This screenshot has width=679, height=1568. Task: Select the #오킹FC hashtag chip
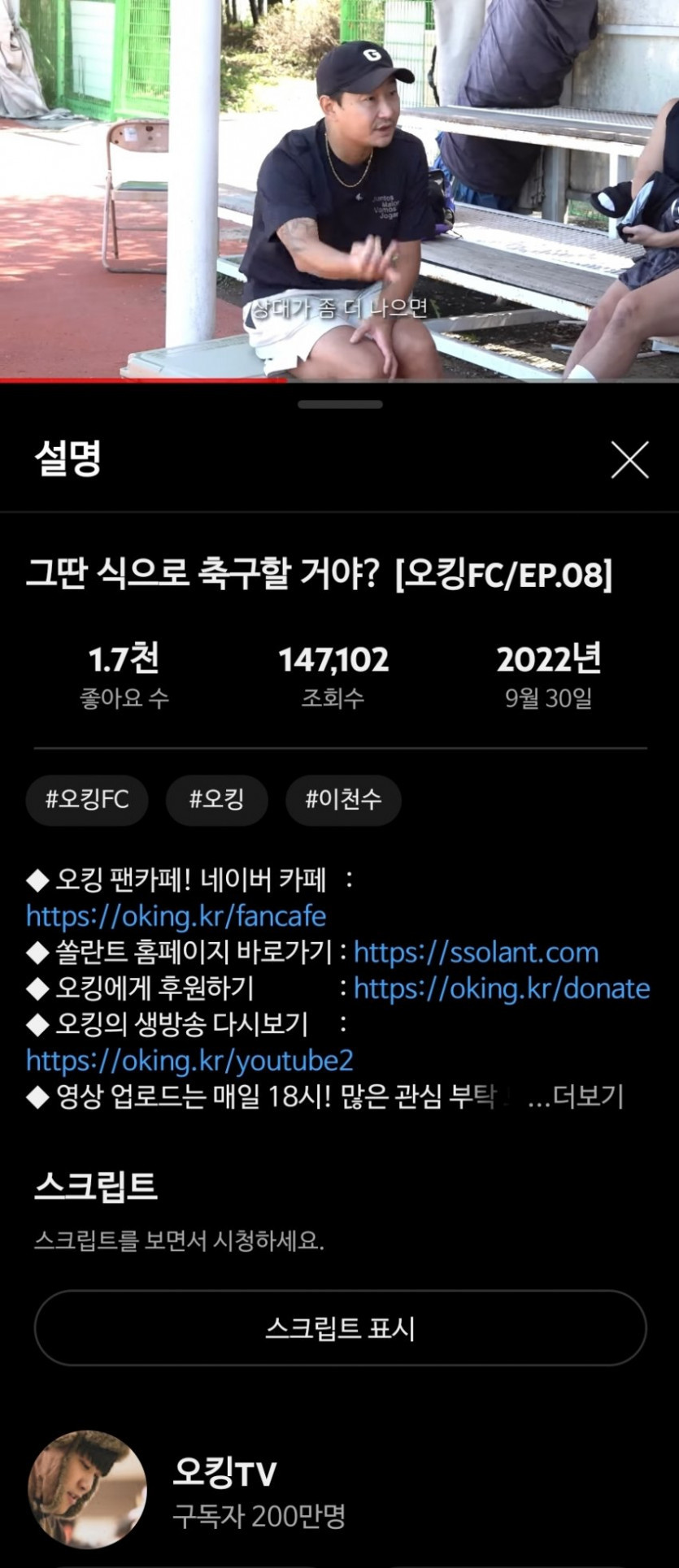[x=87, y=800]
